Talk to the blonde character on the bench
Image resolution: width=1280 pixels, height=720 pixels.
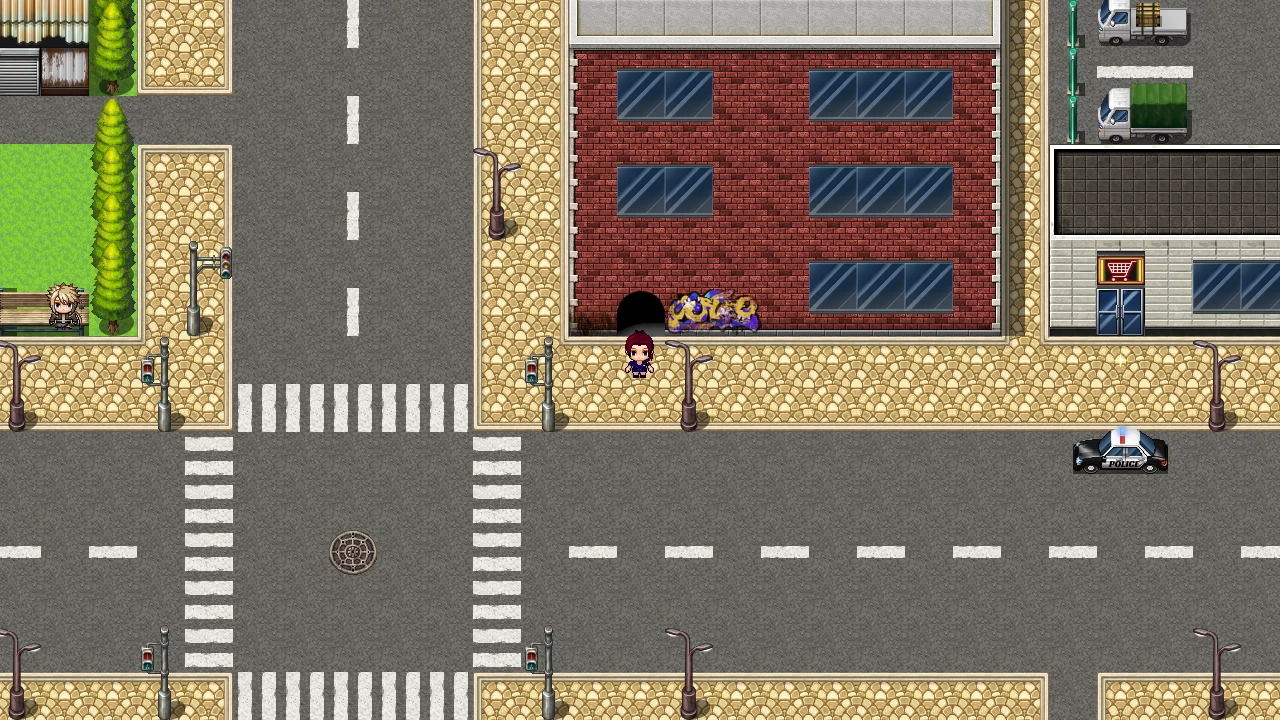point(65,305)
